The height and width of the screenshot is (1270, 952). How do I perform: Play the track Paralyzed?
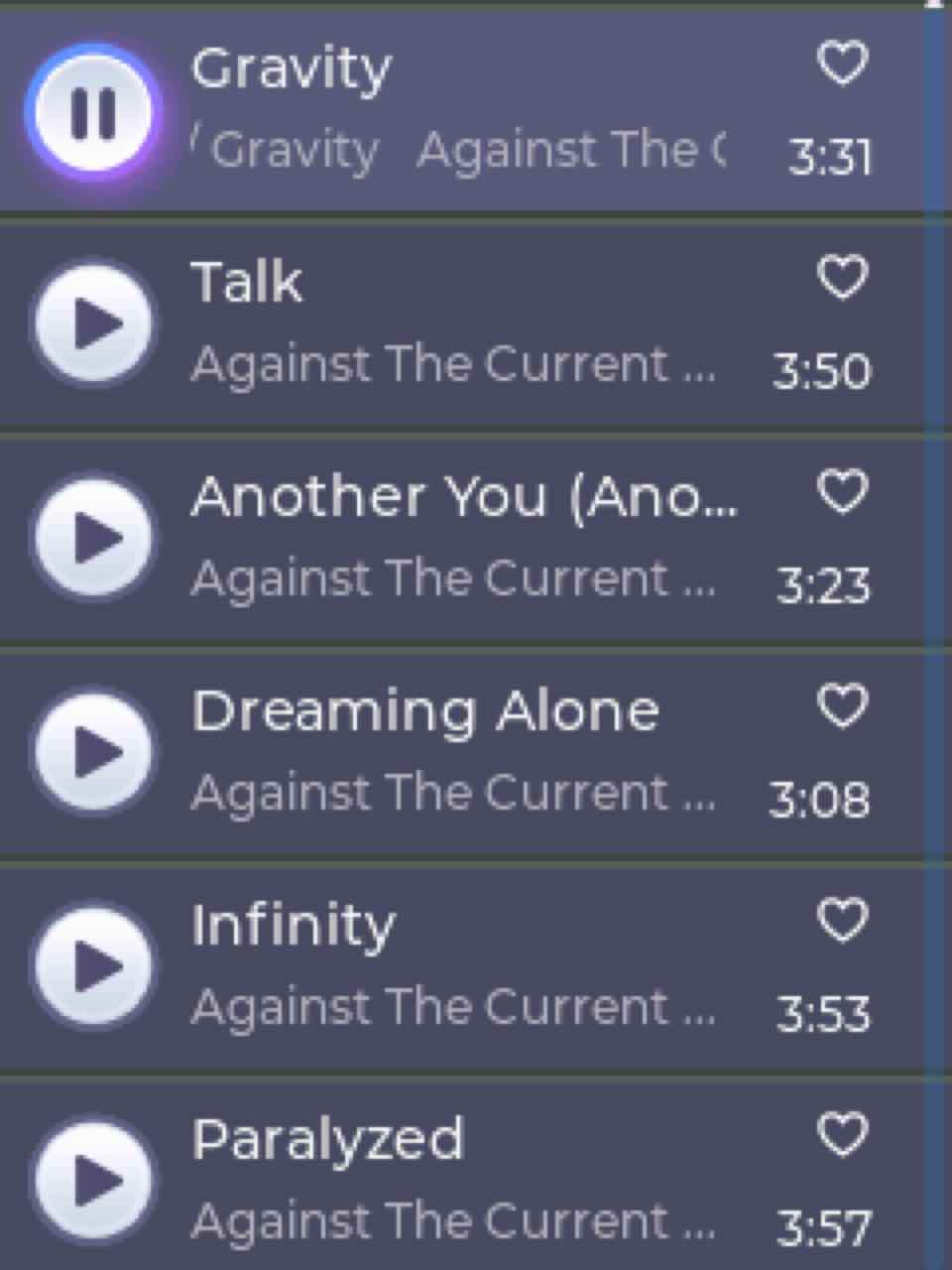tap(93, 1181)
